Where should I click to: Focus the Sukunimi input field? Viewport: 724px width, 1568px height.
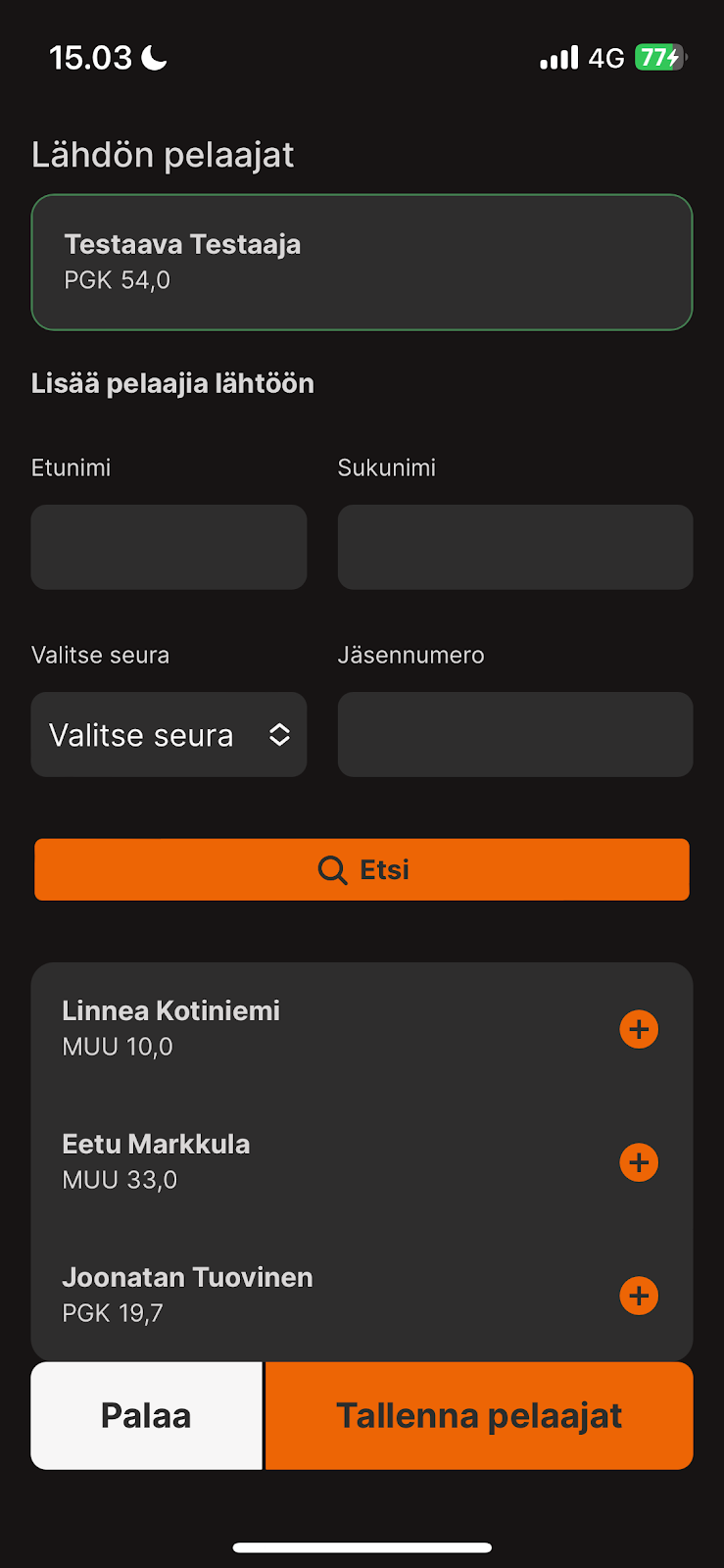515,547
